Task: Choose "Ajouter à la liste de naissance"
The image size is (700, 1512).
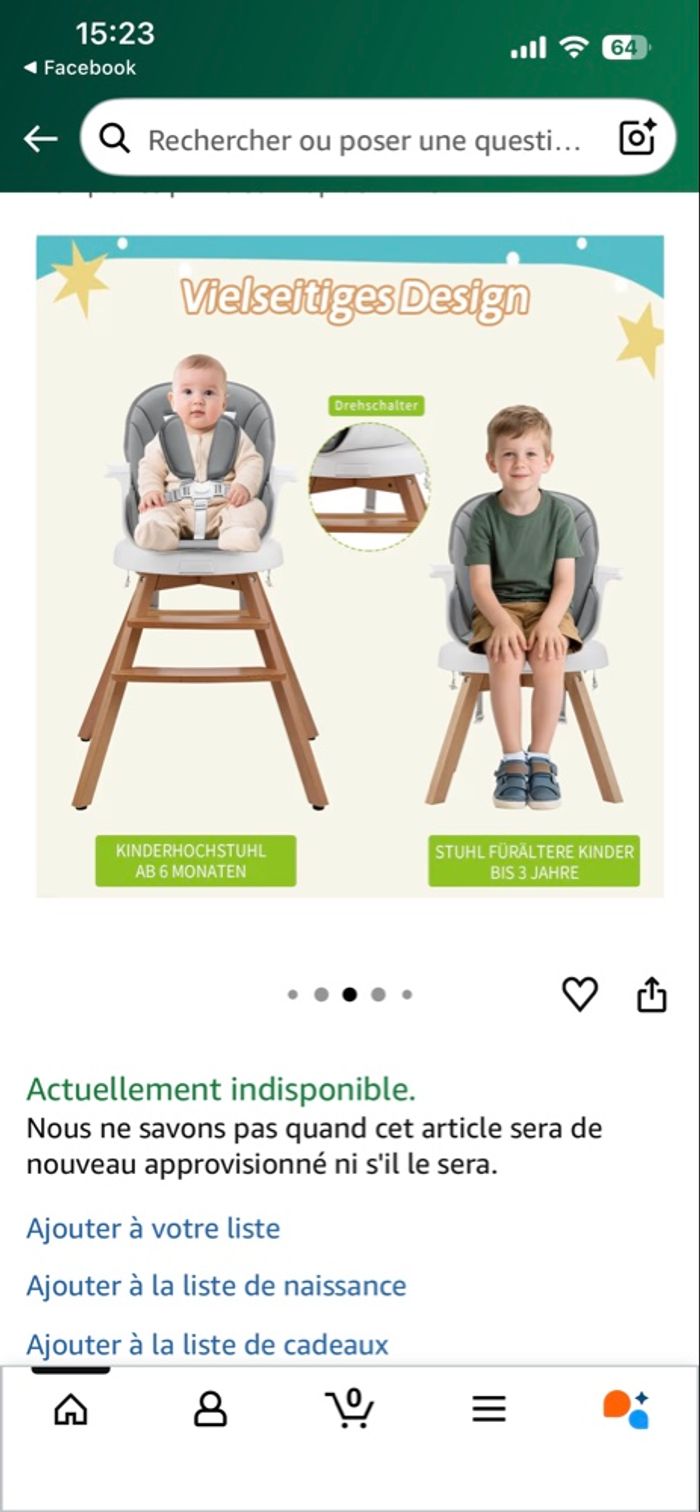Action: click(216, 1285)
